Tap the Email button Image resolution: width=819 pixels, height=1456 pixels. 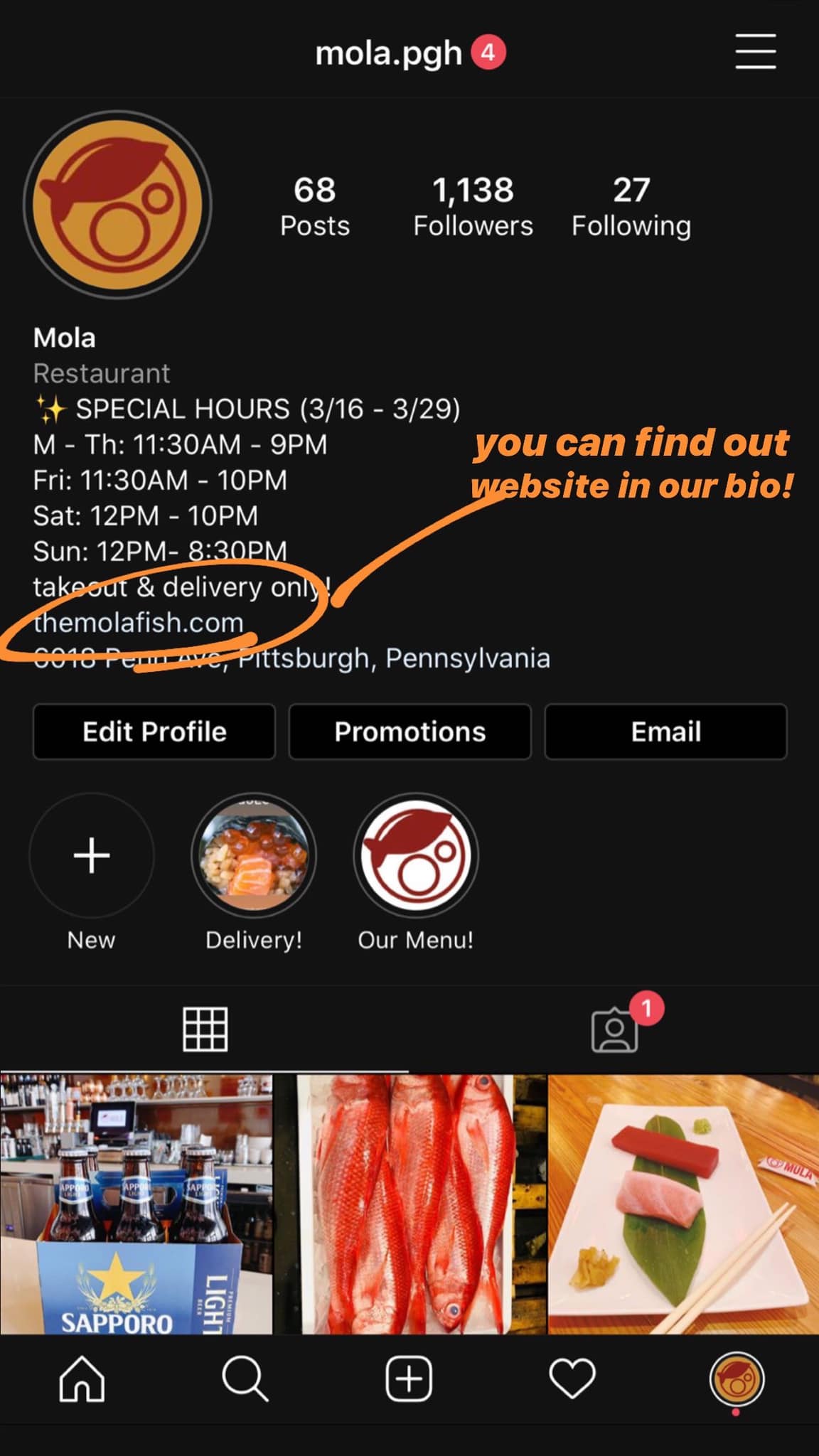(x=665, y=732)
